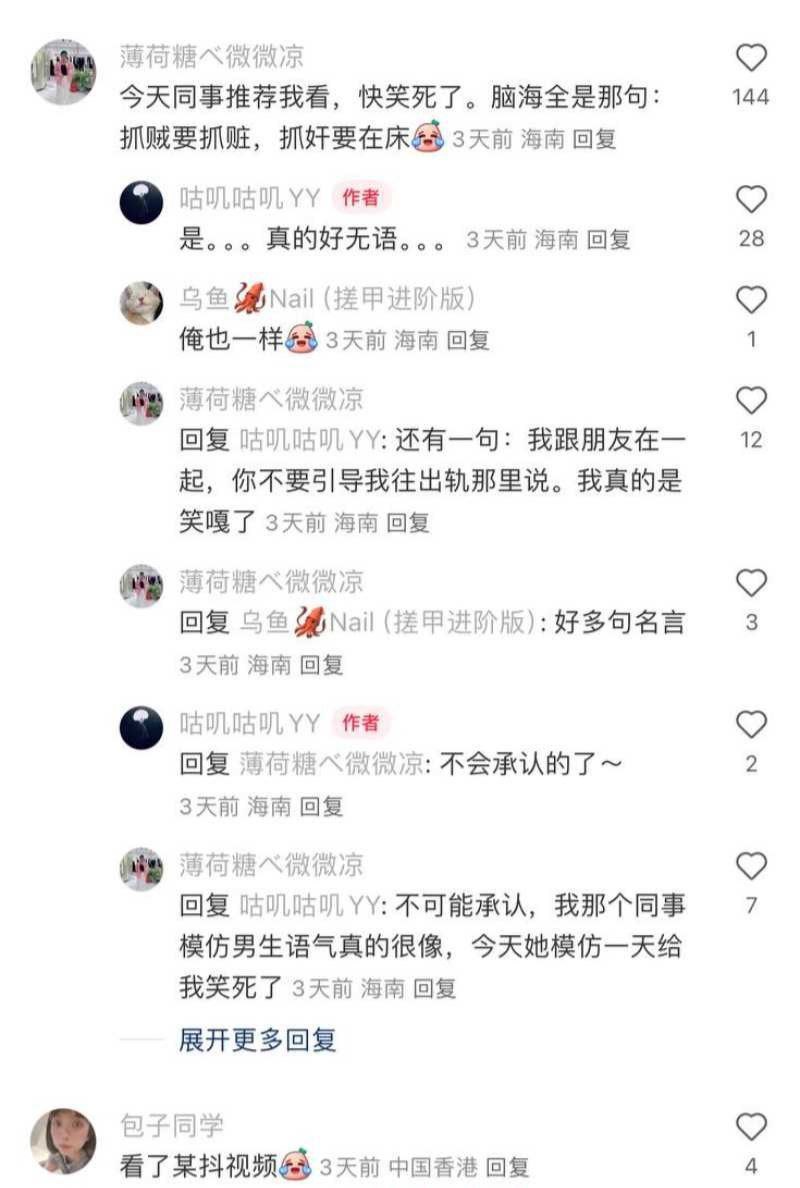Reply to 包子同学's 某抖视频 comment

click(x=507, y=1166)
